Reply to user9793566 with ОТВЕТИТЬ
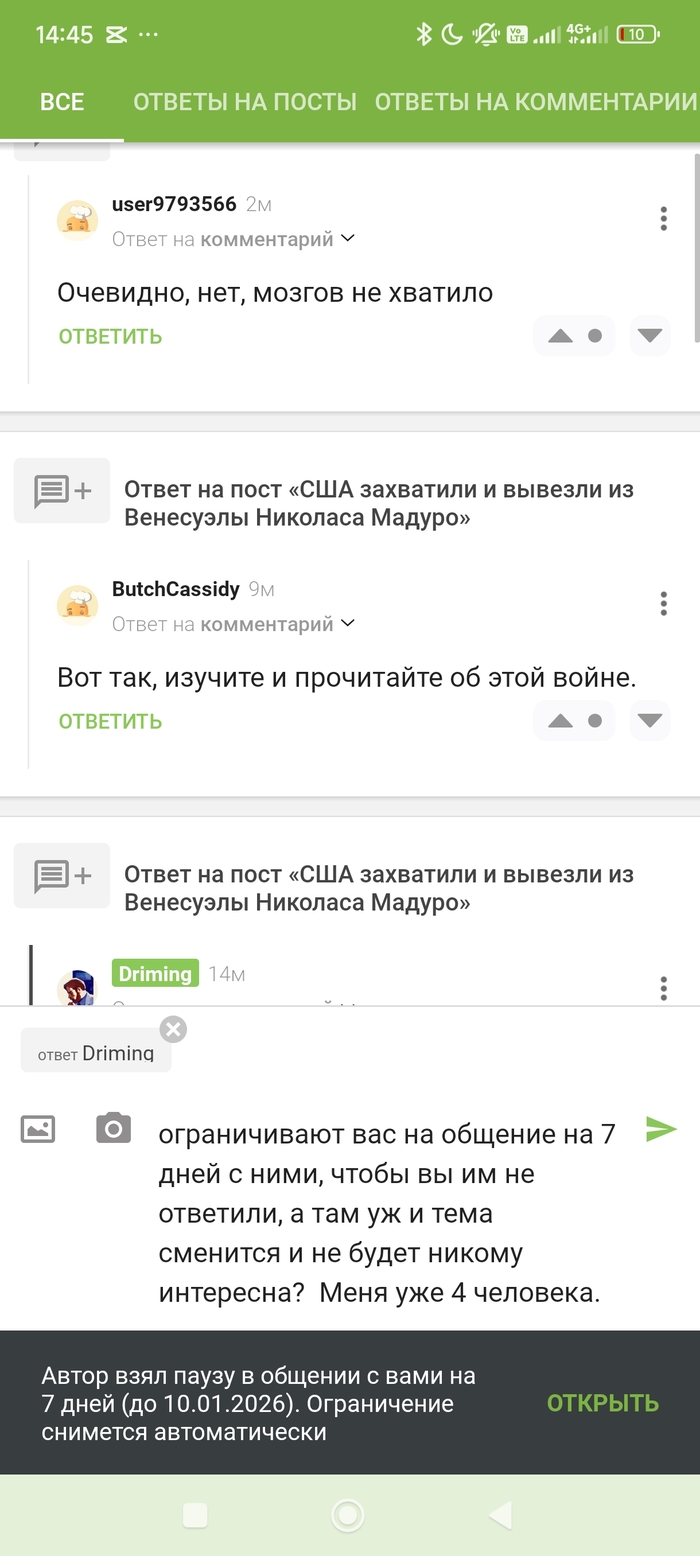700x1556 pixels. 110,336
